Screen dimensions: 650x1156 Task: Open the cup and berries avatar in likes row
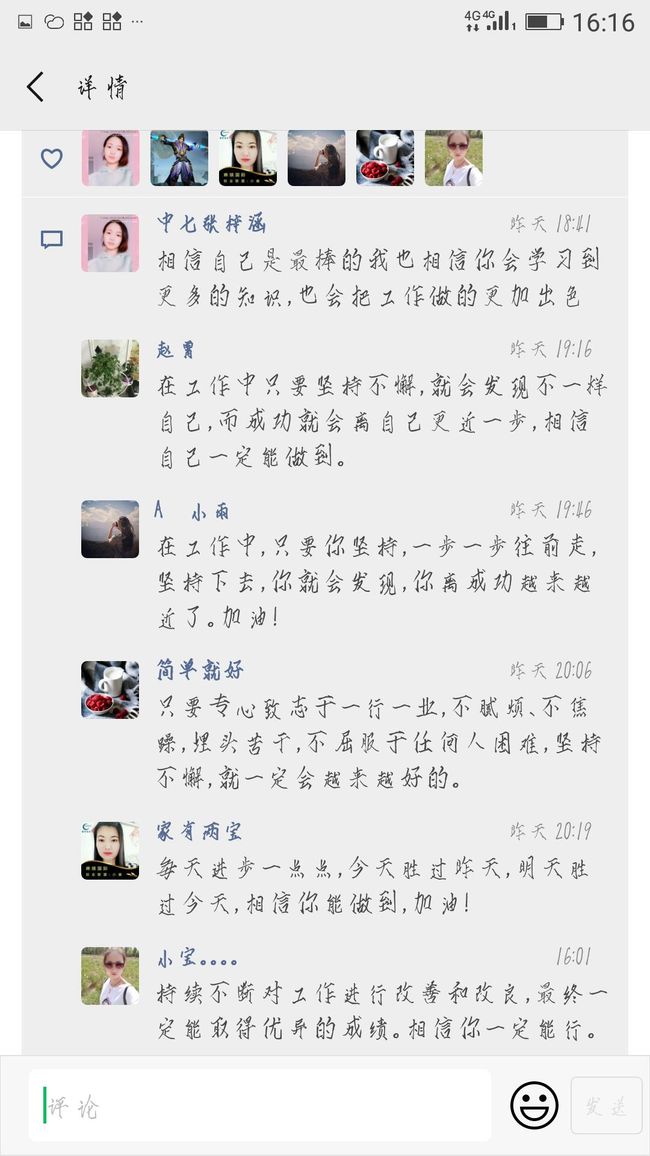coord(385,158)
